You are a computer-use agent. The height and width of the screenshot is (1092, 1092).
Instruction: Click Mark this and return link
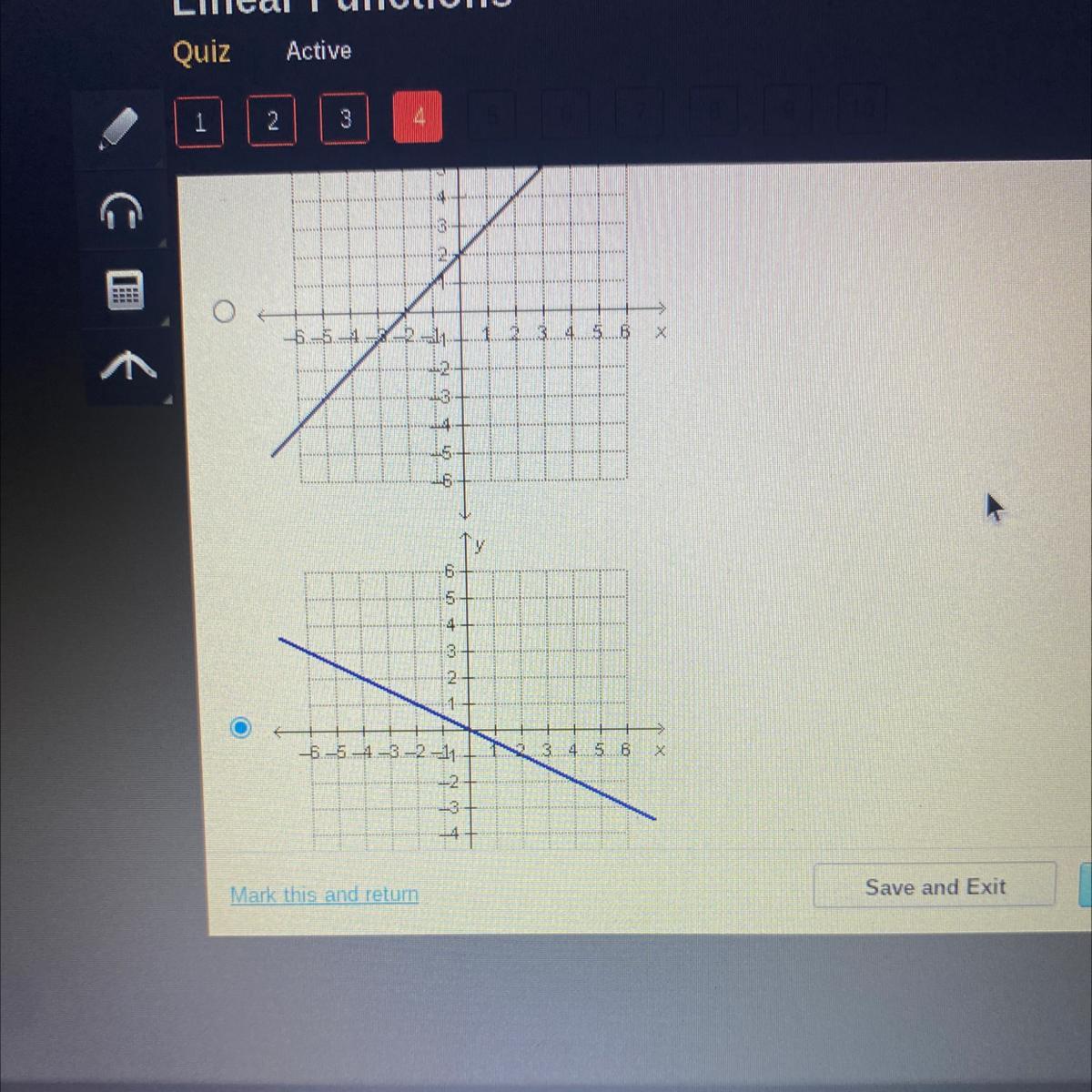324,895
